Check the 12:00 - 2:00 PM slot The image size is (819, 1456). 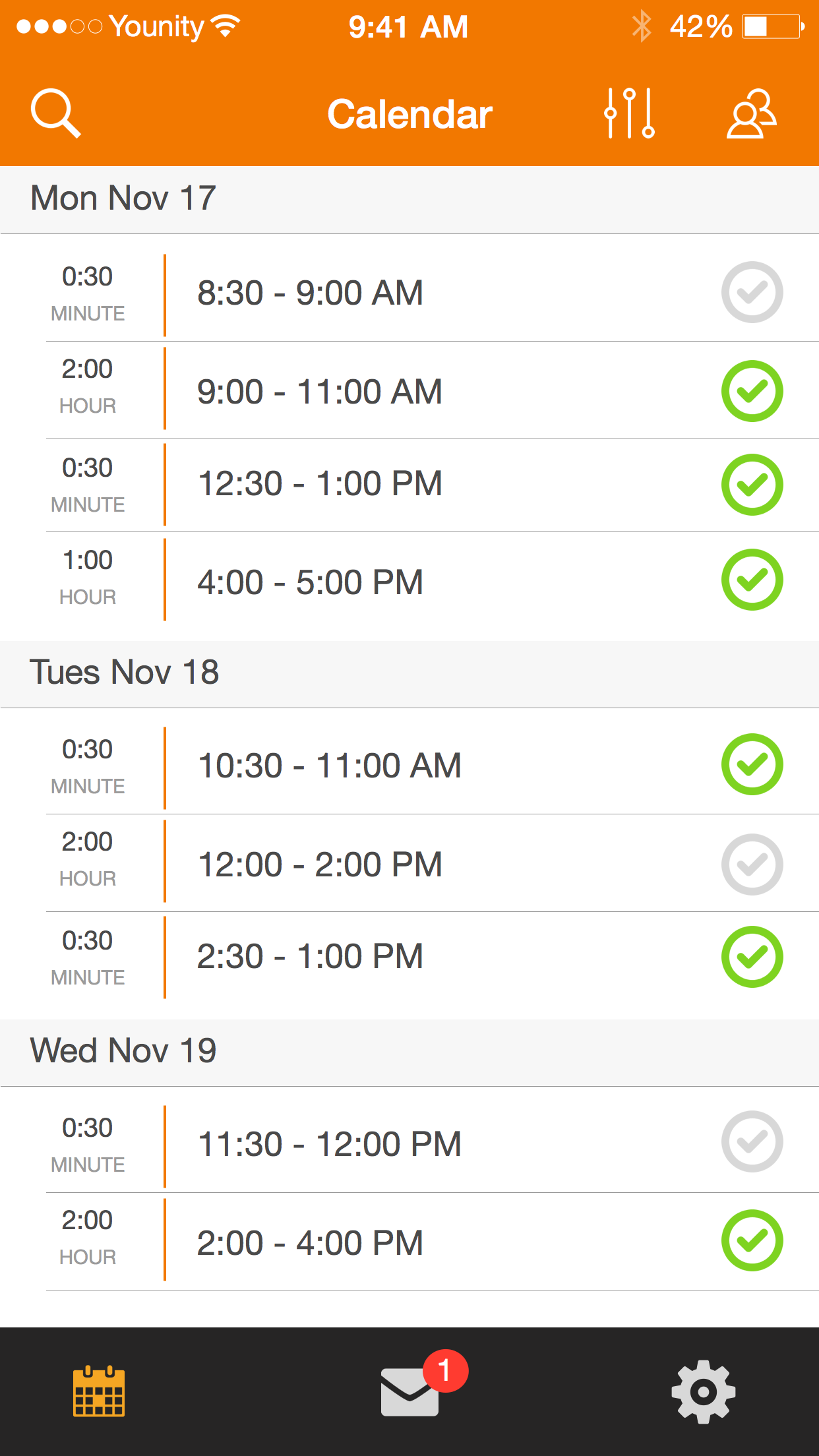click(x=752, y=864)
